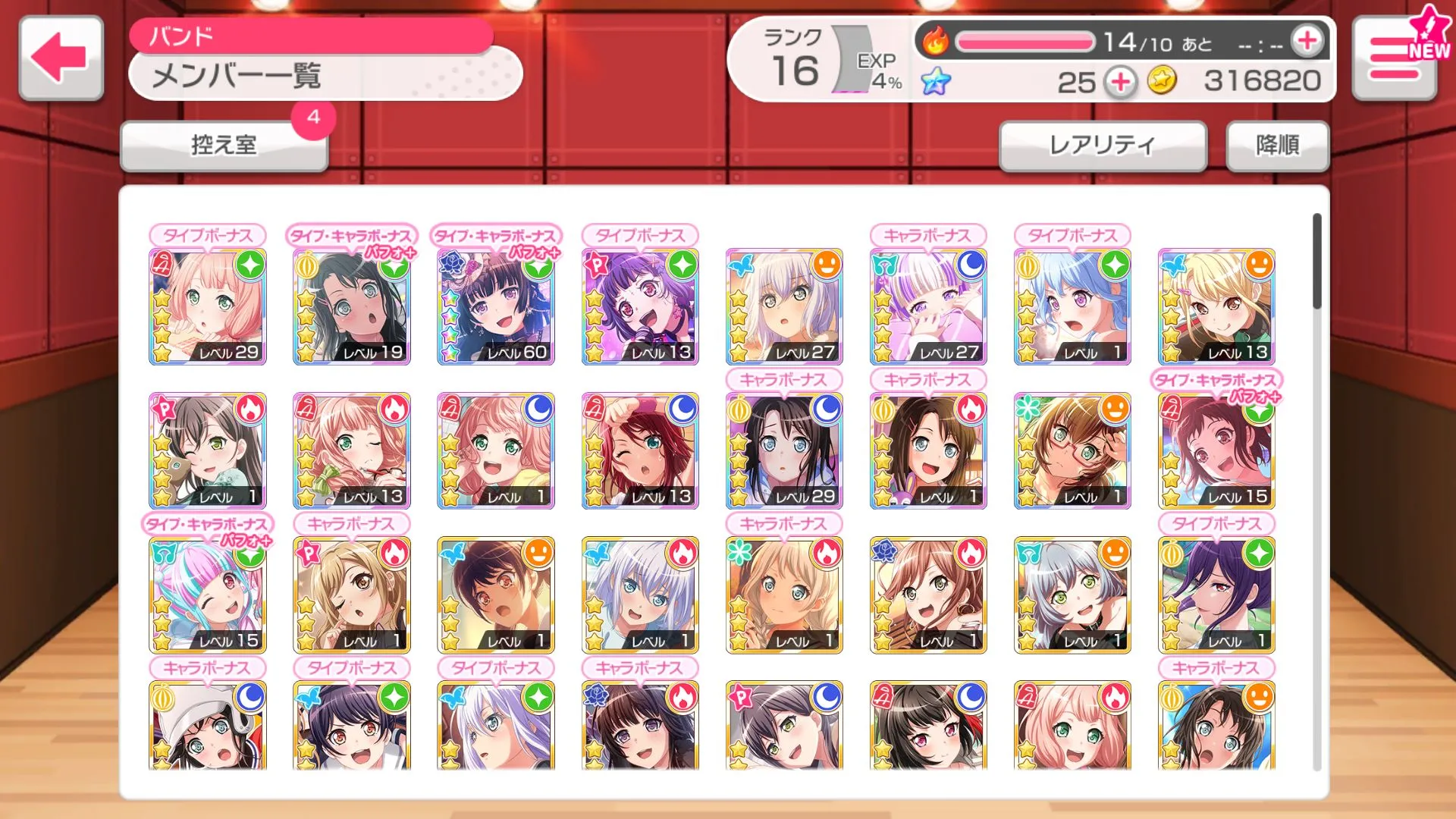Open the level 60 member card

coord(495,307)
